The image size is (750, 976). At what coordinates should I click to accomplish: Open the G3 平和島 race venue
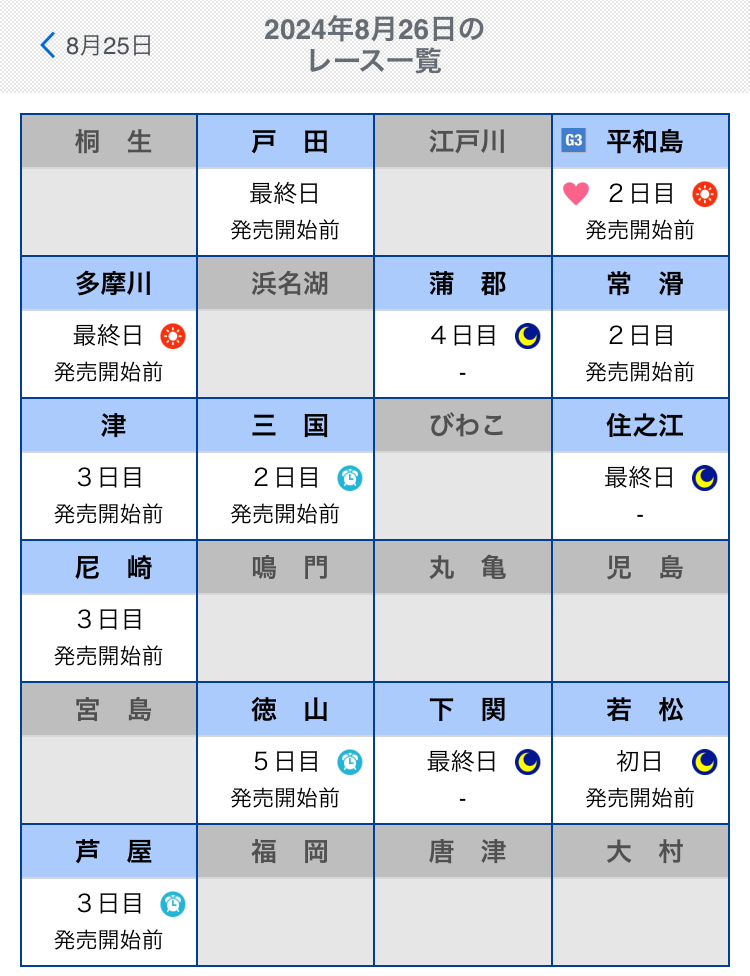[x=640, y=185]
